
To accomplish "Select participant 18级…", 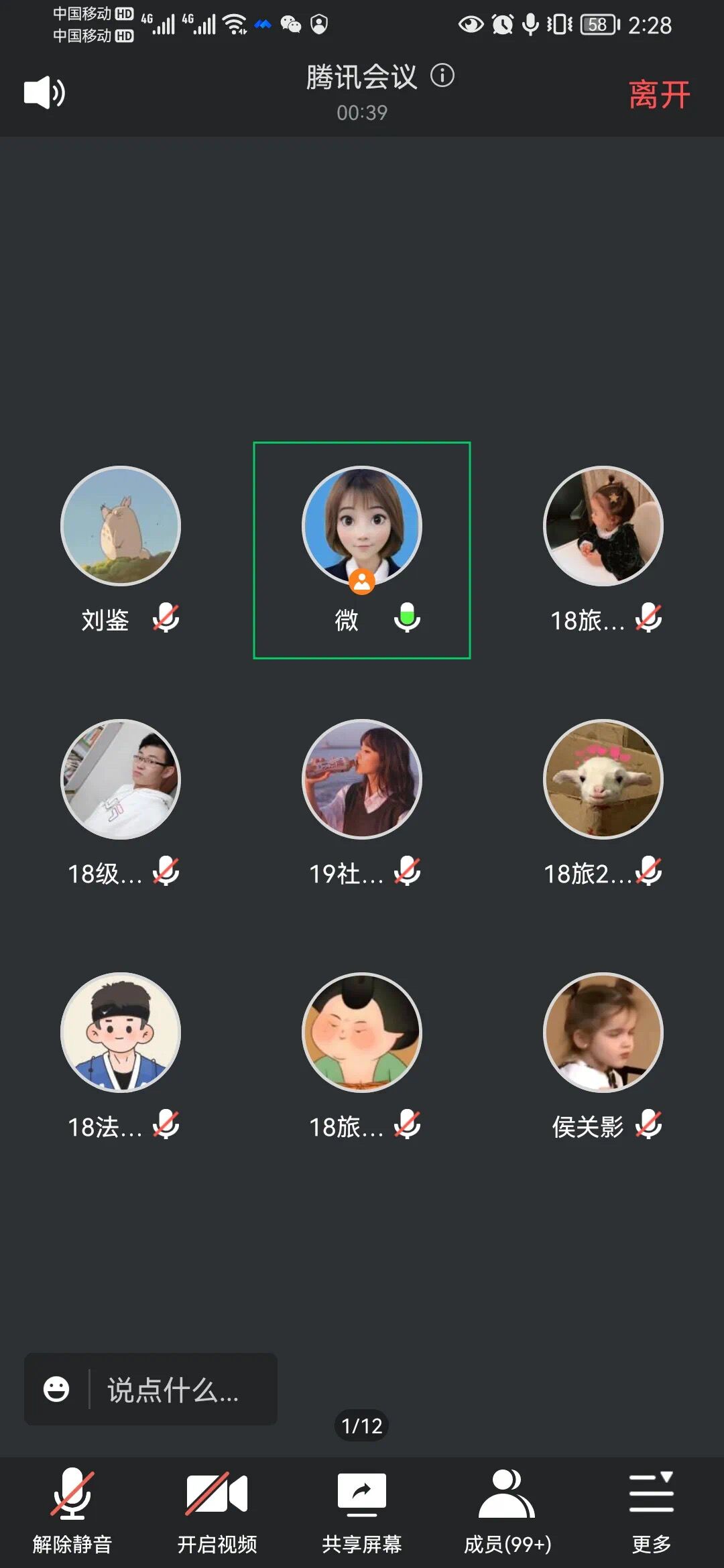I will (121, 780).
